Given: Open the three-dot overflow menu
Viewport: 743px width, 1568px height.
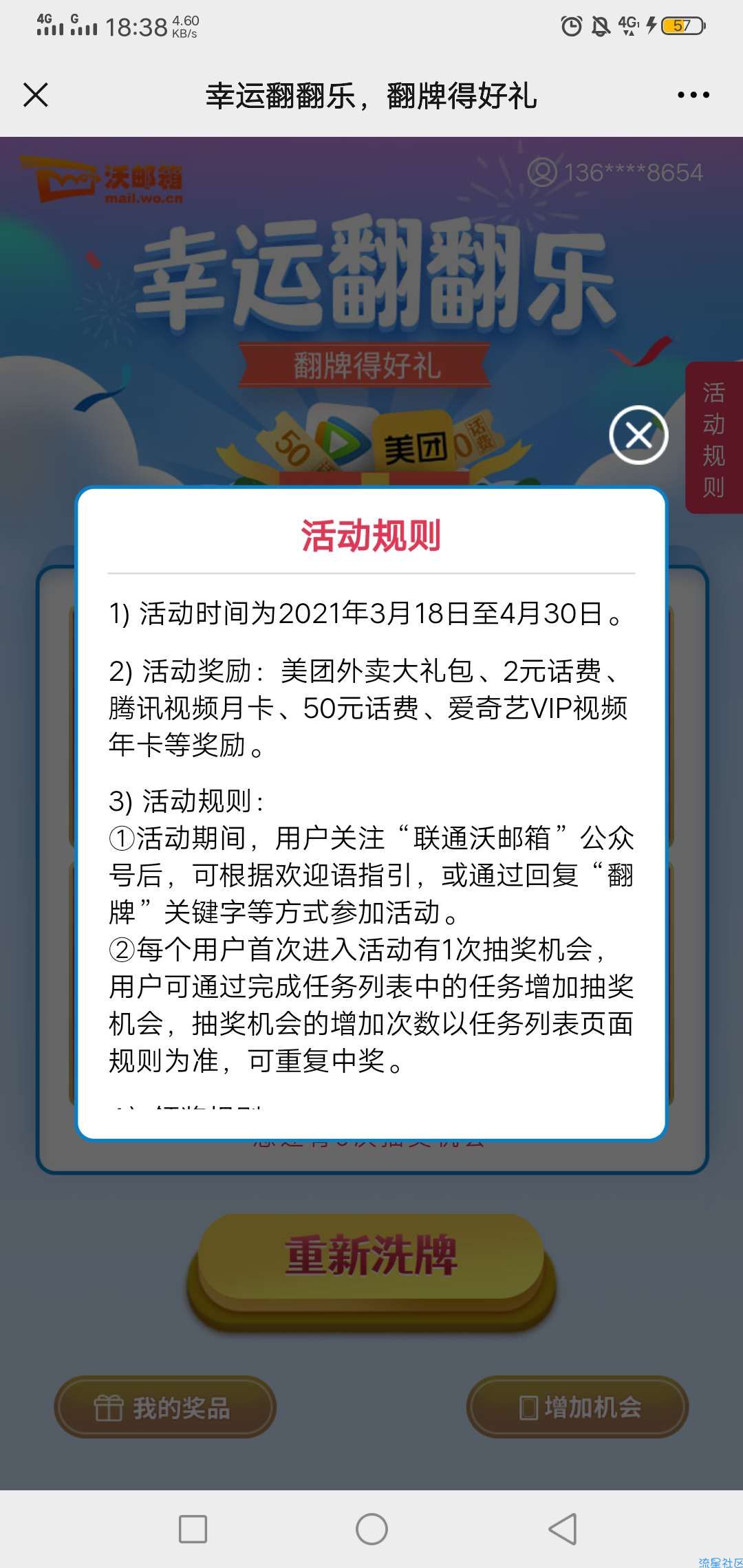Looking at the screenshot, I should pos(693,95).
